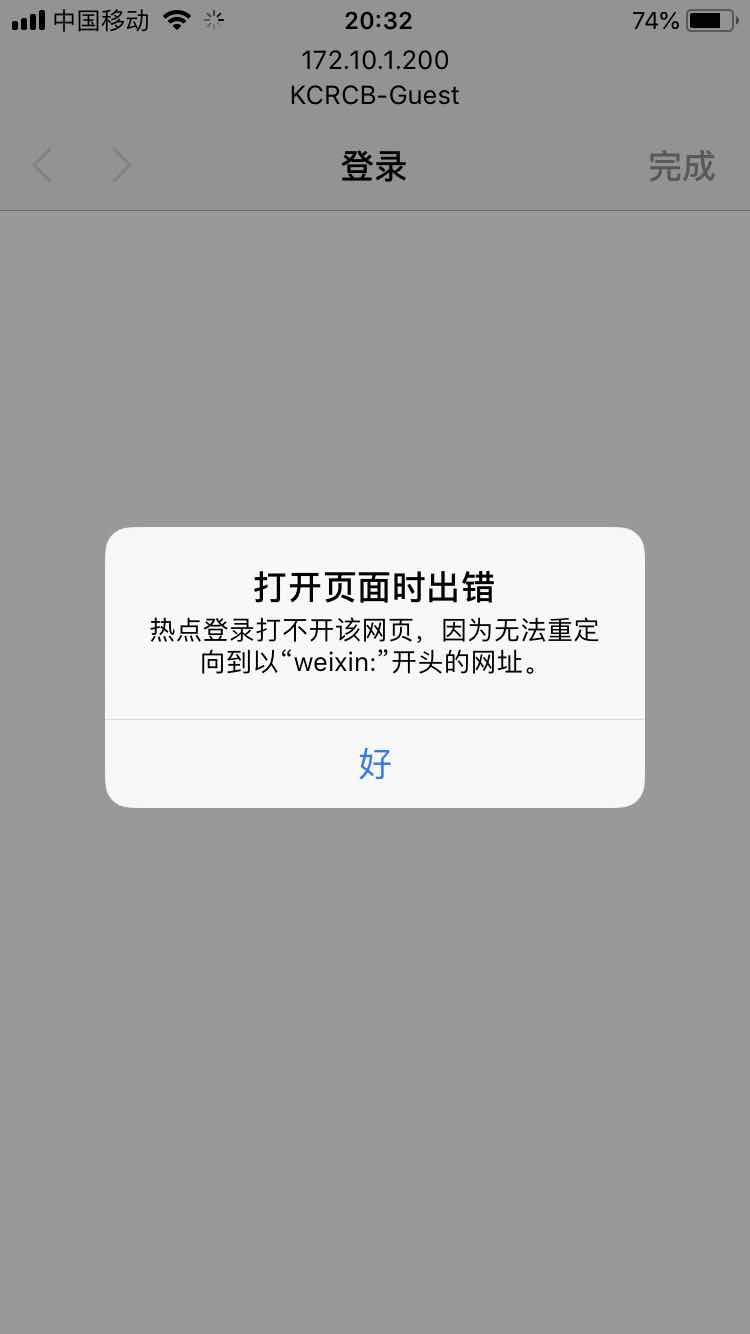
Task: Go forward with the right arrow
Action: tap(121, 166)
